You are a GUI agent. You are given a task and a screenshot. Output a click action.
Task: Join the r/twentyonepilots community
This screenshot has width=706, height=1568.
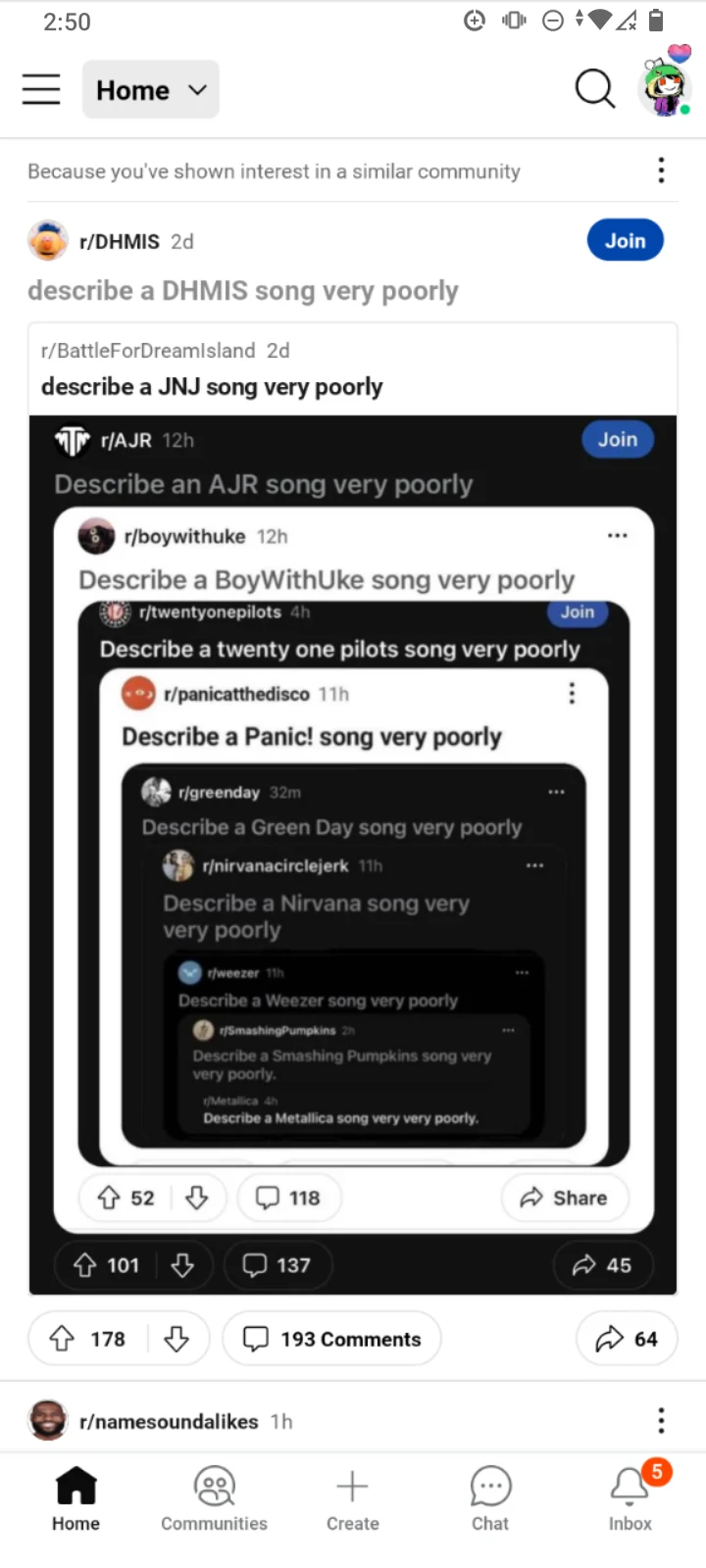[x=578, y=612]
